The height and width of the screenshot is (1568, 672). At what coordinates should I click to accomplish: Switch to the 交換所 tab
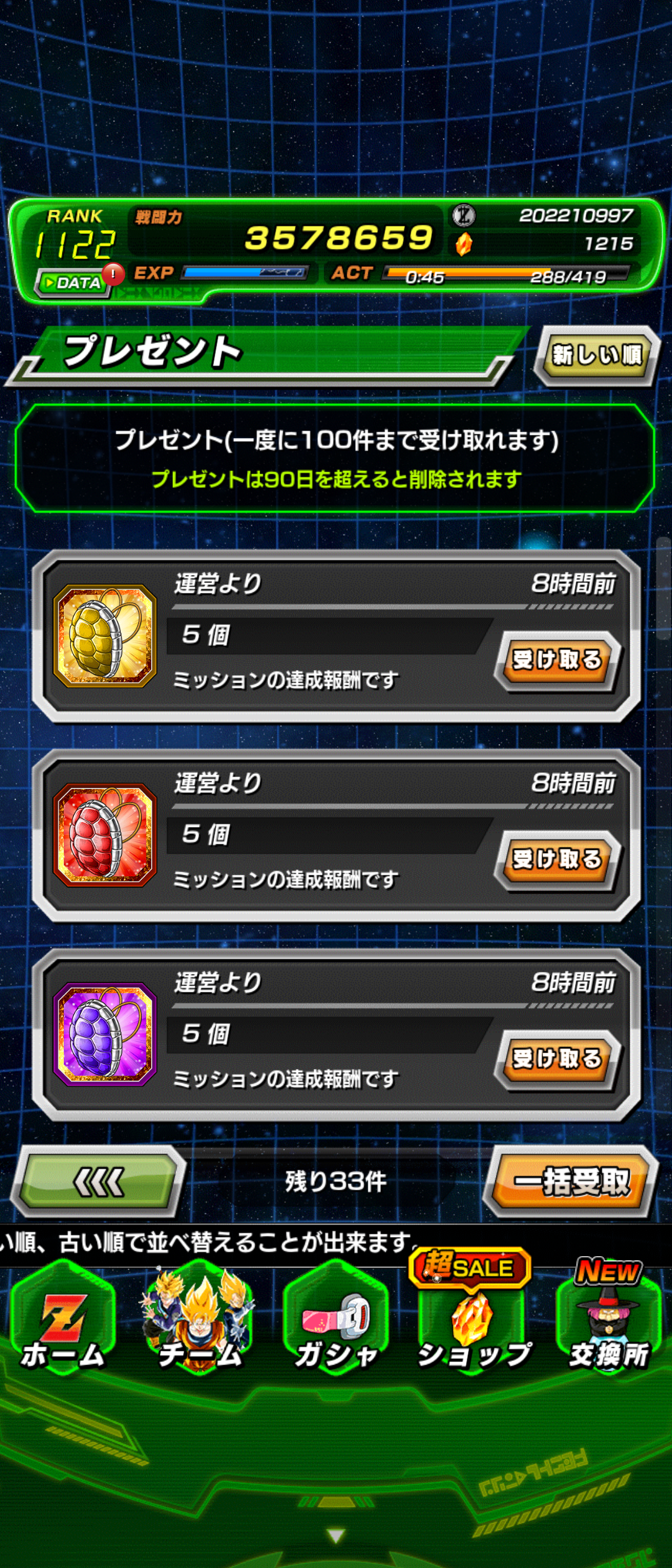609,1325
